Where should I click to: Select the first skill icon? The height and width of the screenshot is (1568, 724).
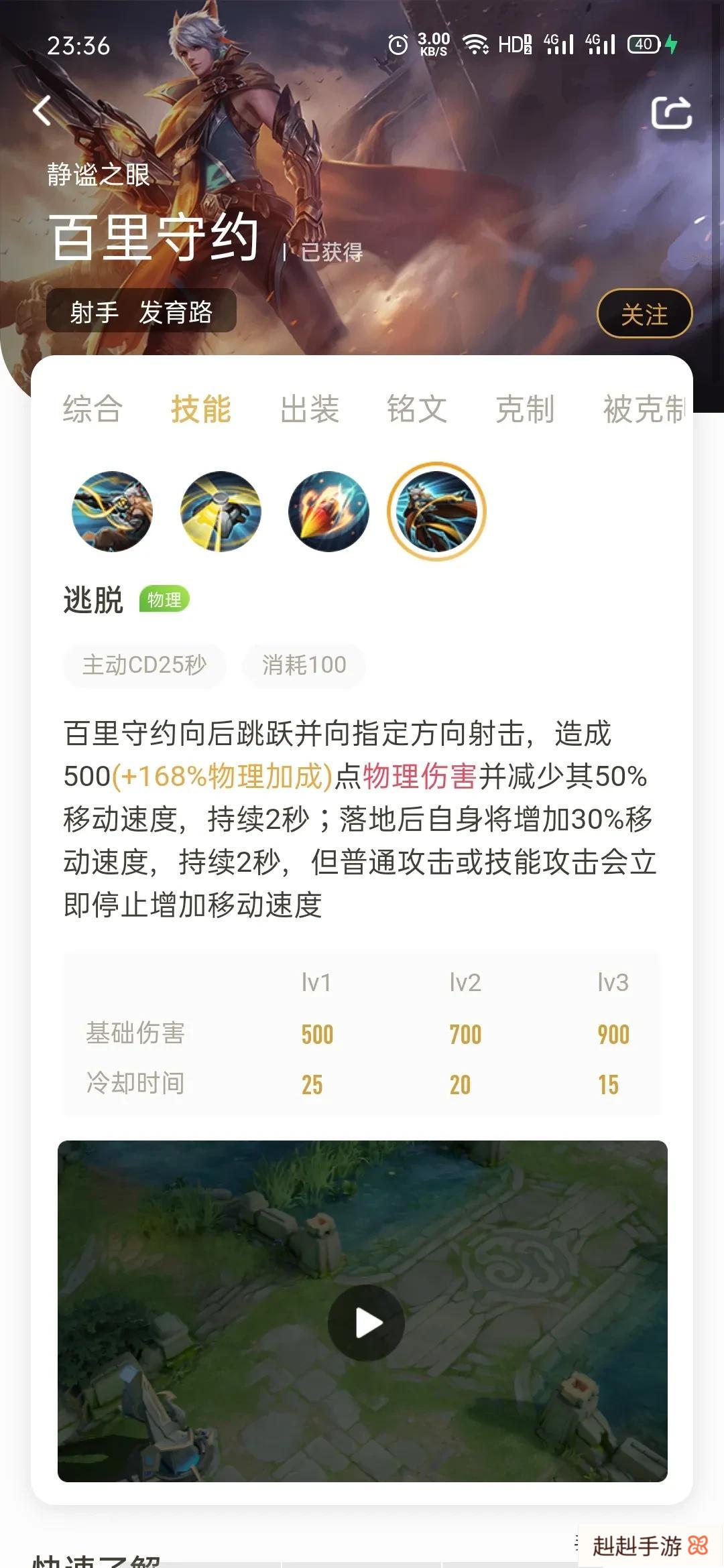coord(112,511)
